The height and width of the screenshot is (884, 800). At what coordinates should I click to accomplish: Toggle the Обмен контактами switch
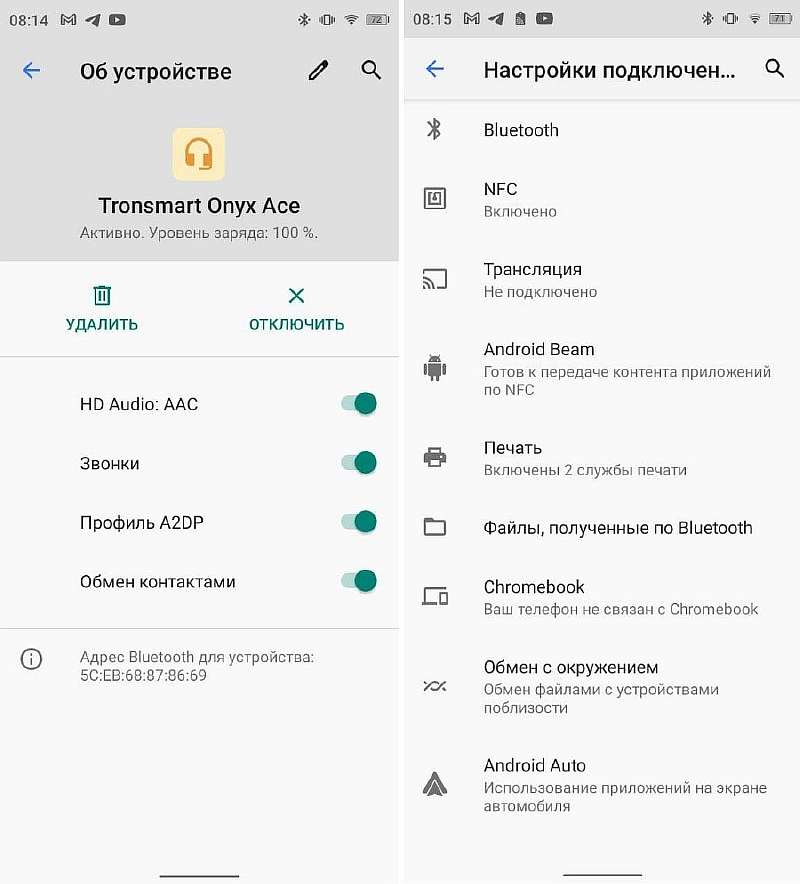(x=358, y=580)
